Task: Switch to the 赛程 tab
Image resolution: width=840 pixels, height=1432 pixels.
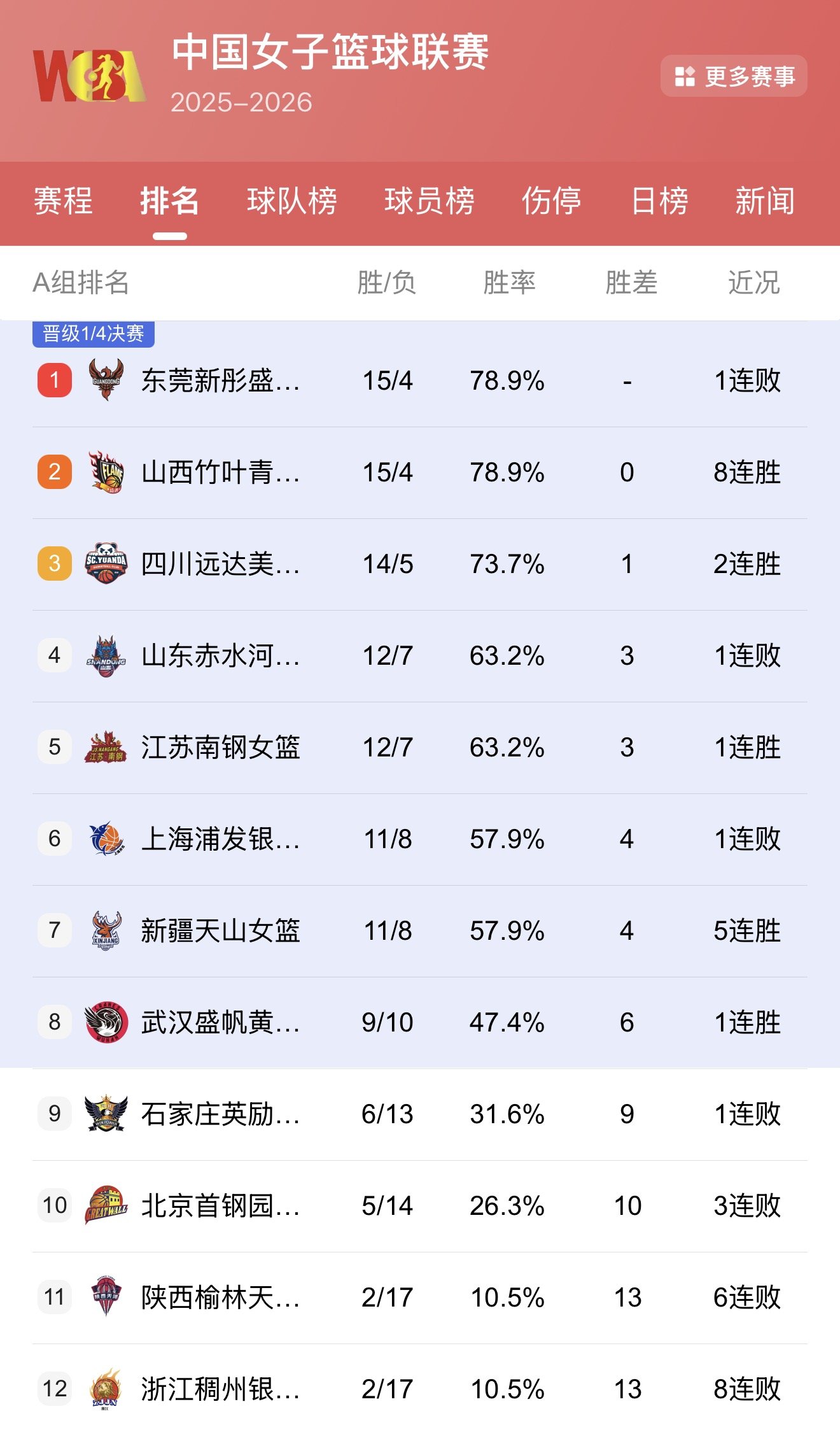Action: [63, 201]
